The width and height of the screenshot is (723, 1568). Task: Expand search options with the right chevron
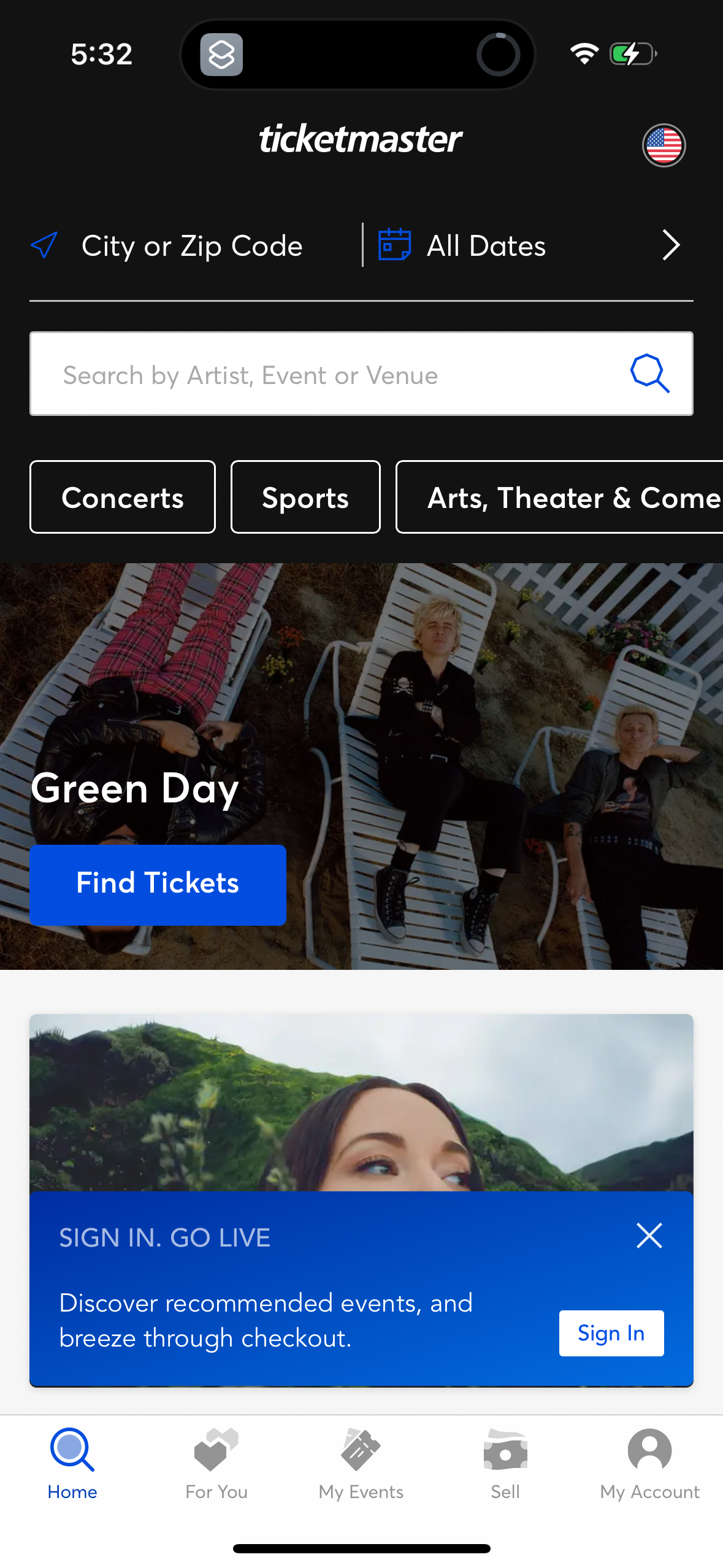(670, 245)
